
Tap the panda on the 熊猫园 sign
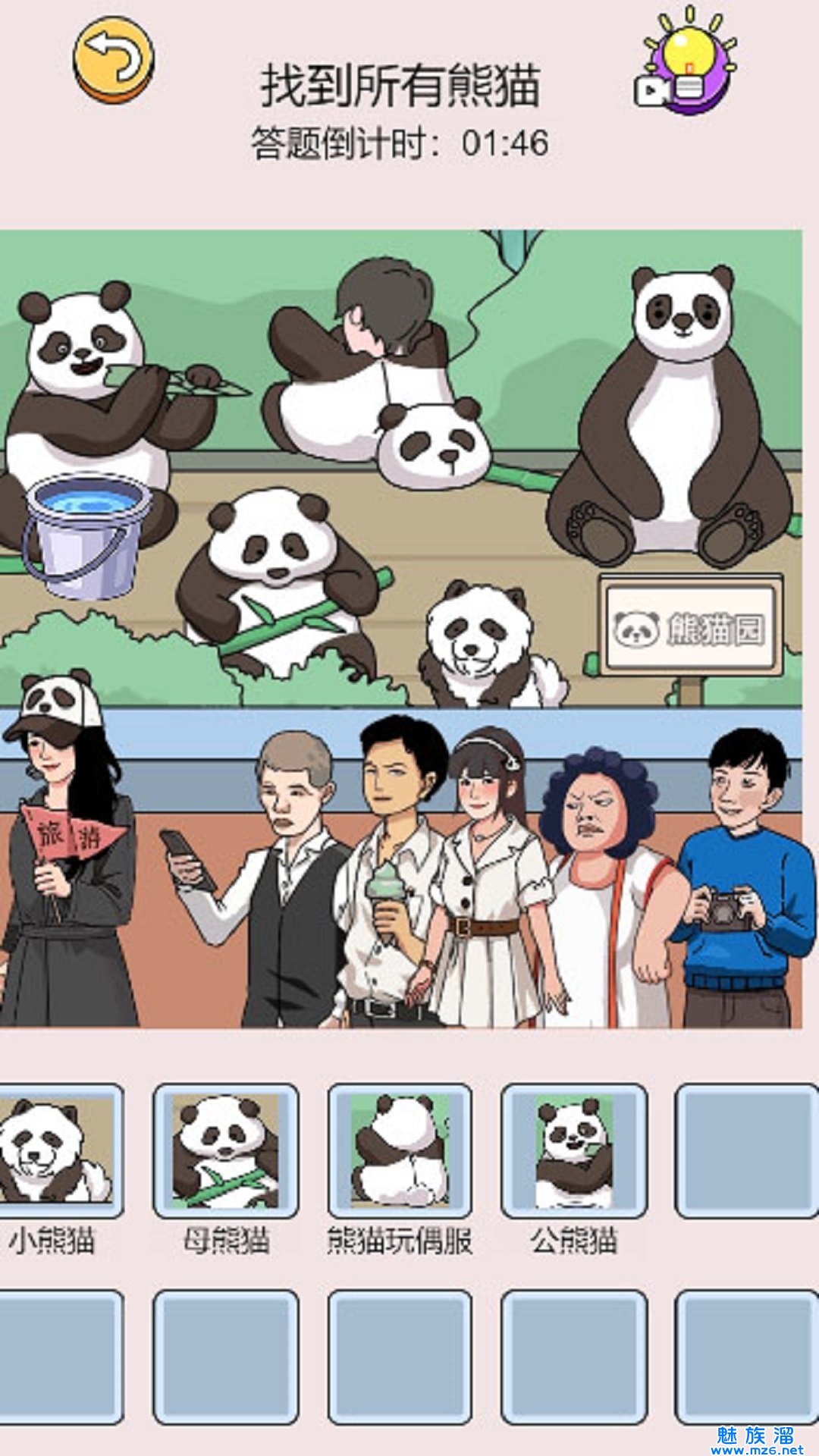pyautogui.click(x=635, y=628)
